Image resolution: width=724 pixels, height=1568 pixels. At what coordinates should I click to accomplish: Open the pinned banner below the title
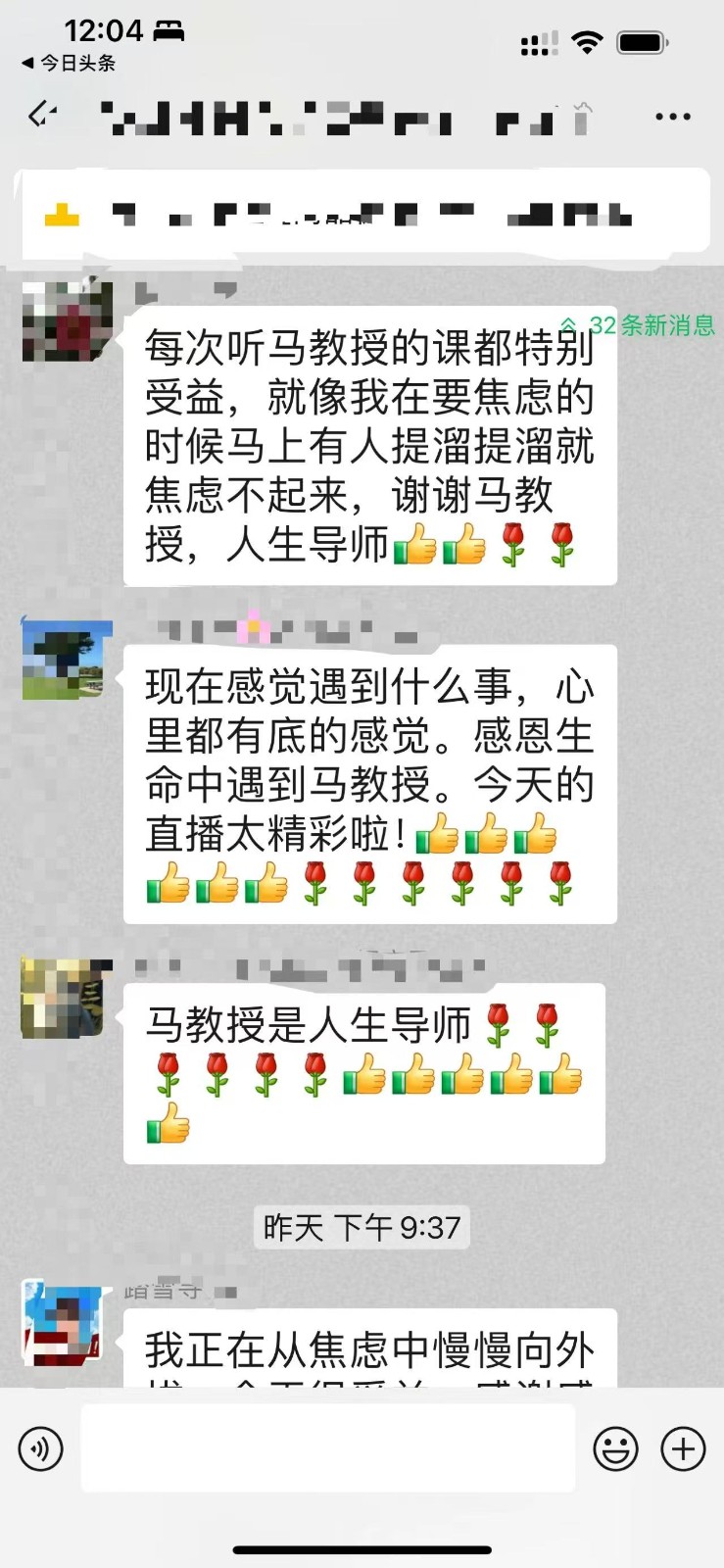[x=362, y=214]
